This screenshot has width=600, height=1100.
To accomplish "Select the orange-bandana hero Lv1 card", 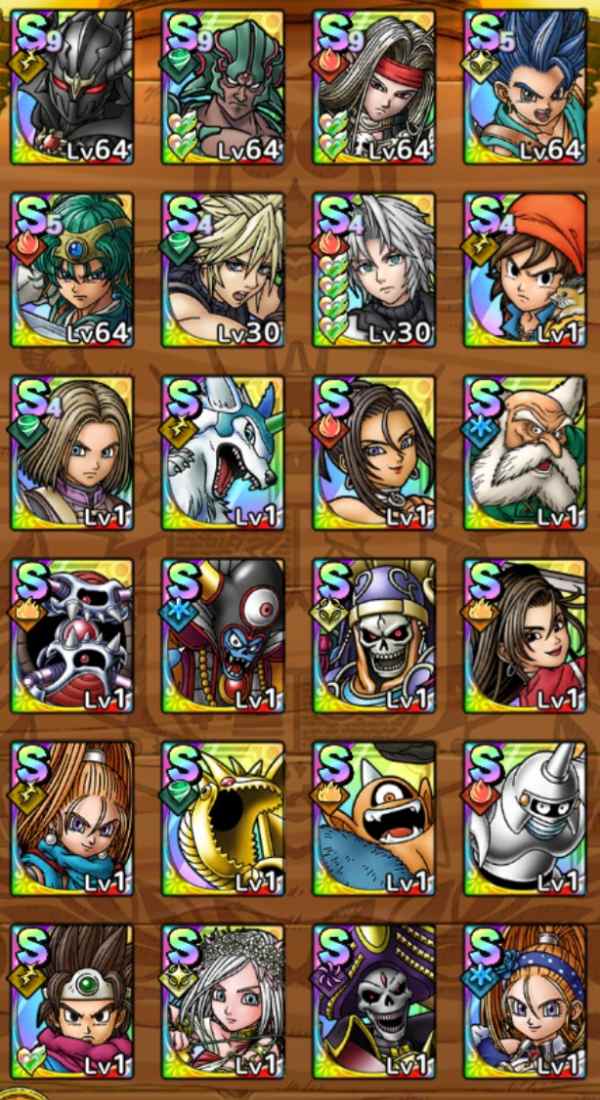I will [525, 270].
